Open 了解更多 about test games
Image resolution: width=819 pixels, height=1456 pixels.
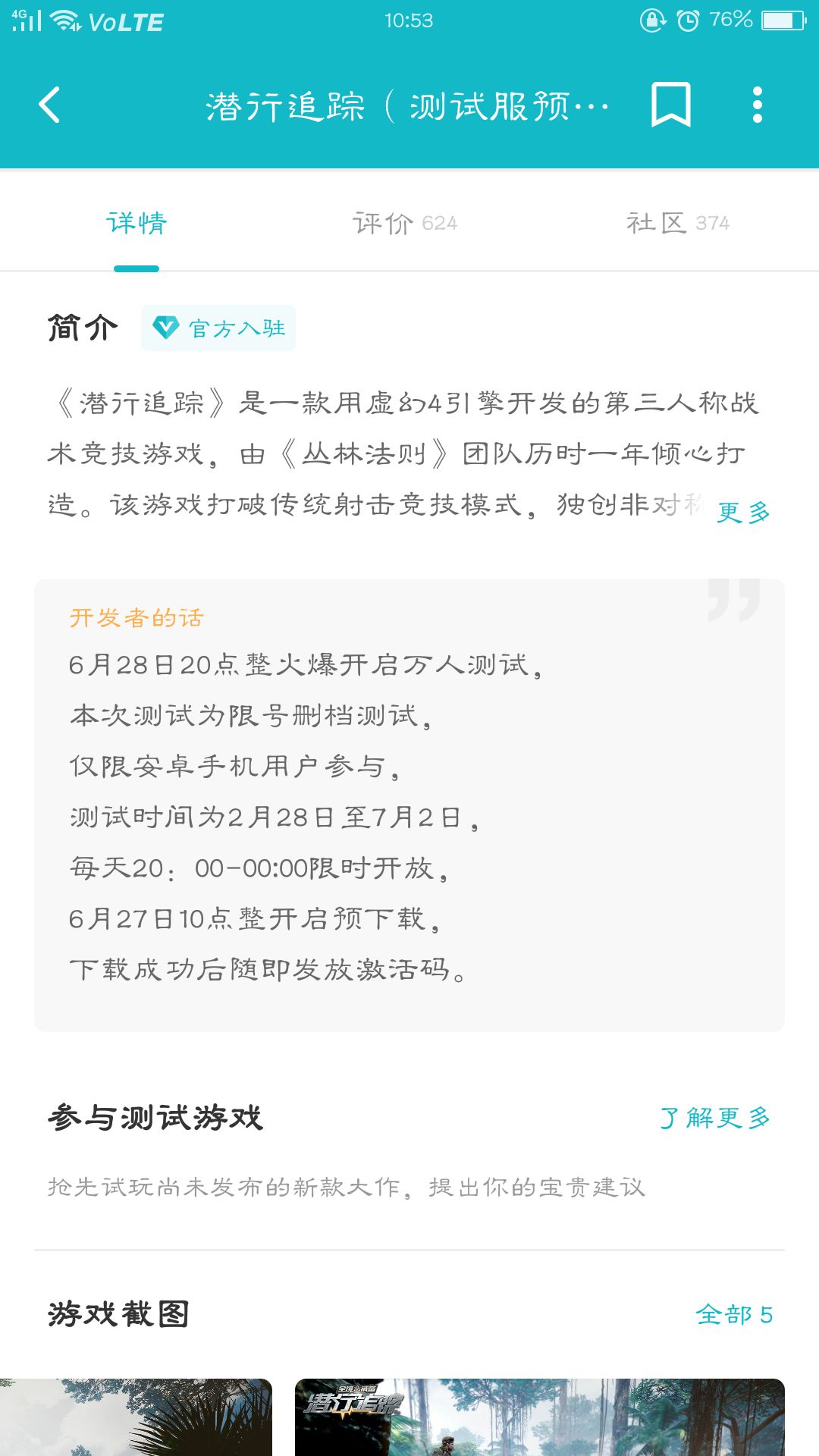point(715,1118)
